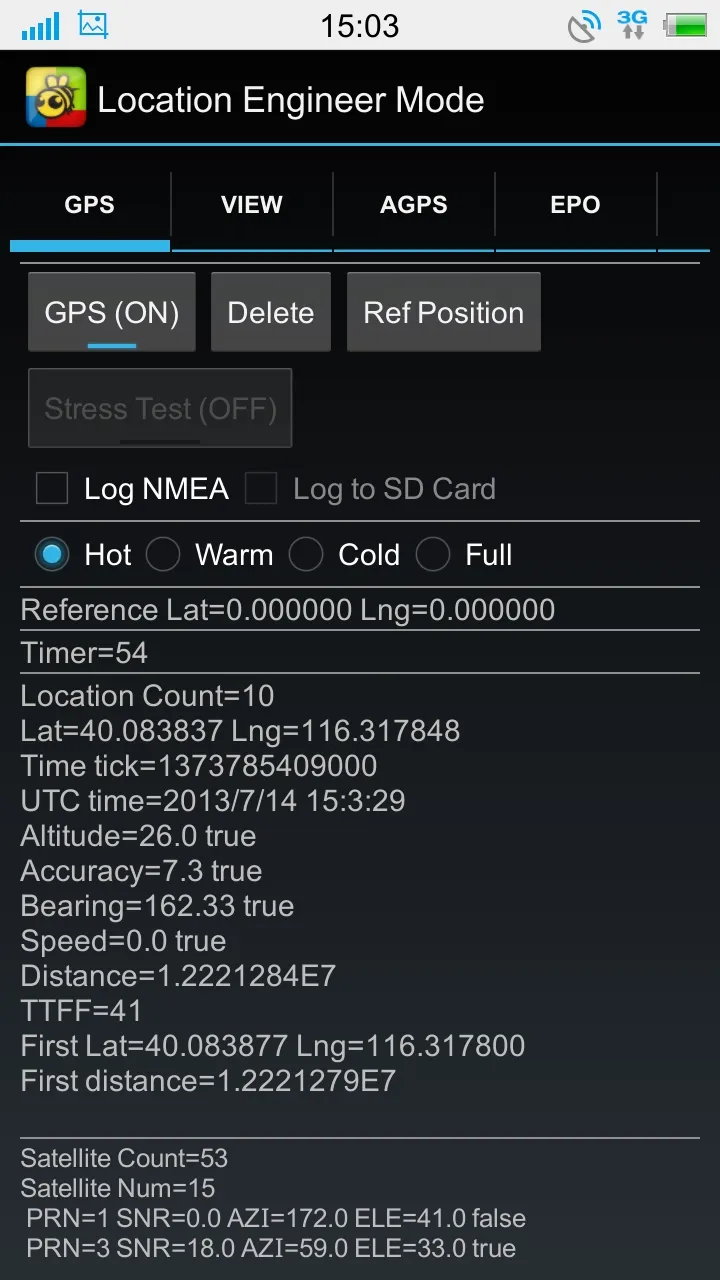
Task: Tap the Delete button
Action: pos(271,312)
